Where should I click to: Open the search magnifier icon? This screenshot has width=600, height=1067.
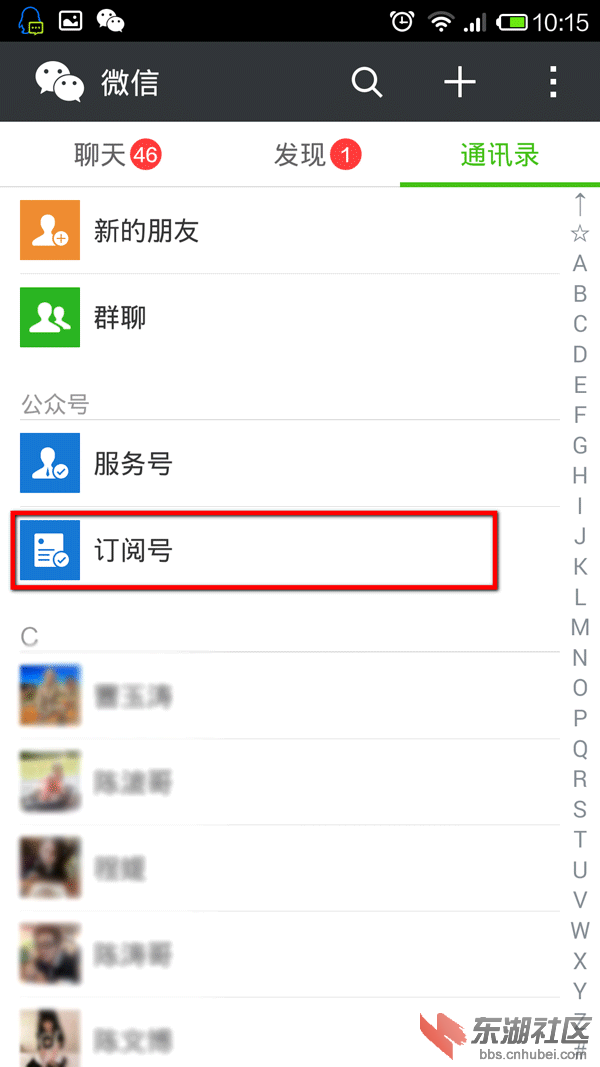click(367, 82)
